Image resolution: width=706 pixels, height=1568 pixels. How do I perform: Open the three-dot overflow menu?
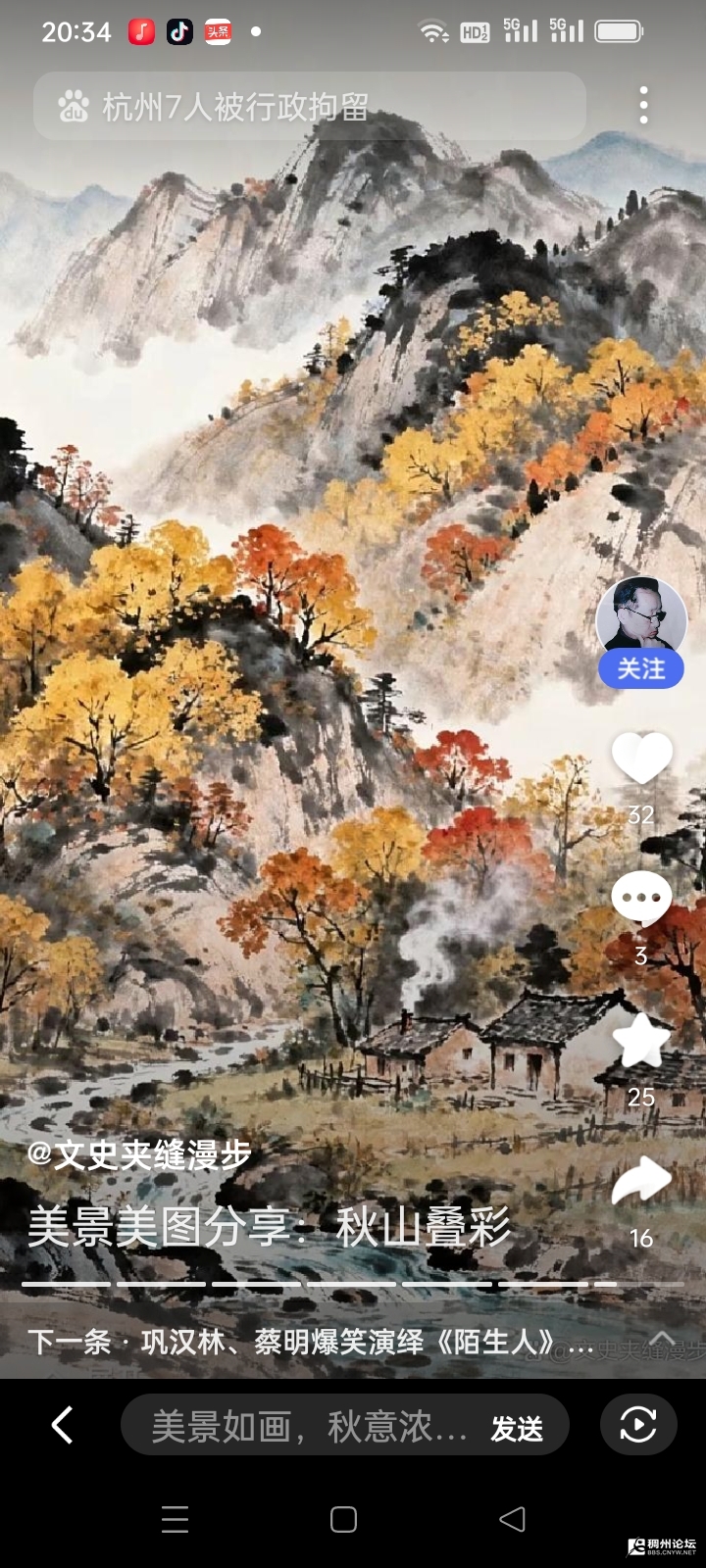643,105
